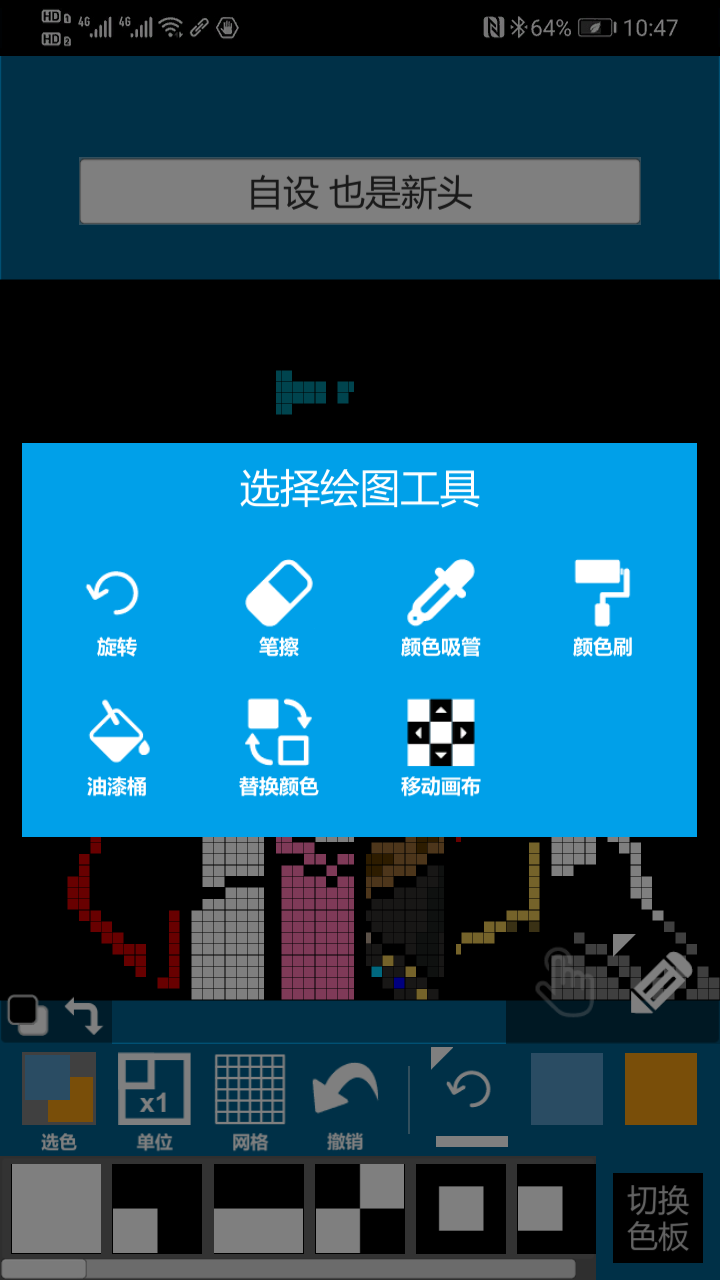Select the 替换颜色 replace color tool
Viewport: 720px width, 1280px height.
click(x=279, y=747)
